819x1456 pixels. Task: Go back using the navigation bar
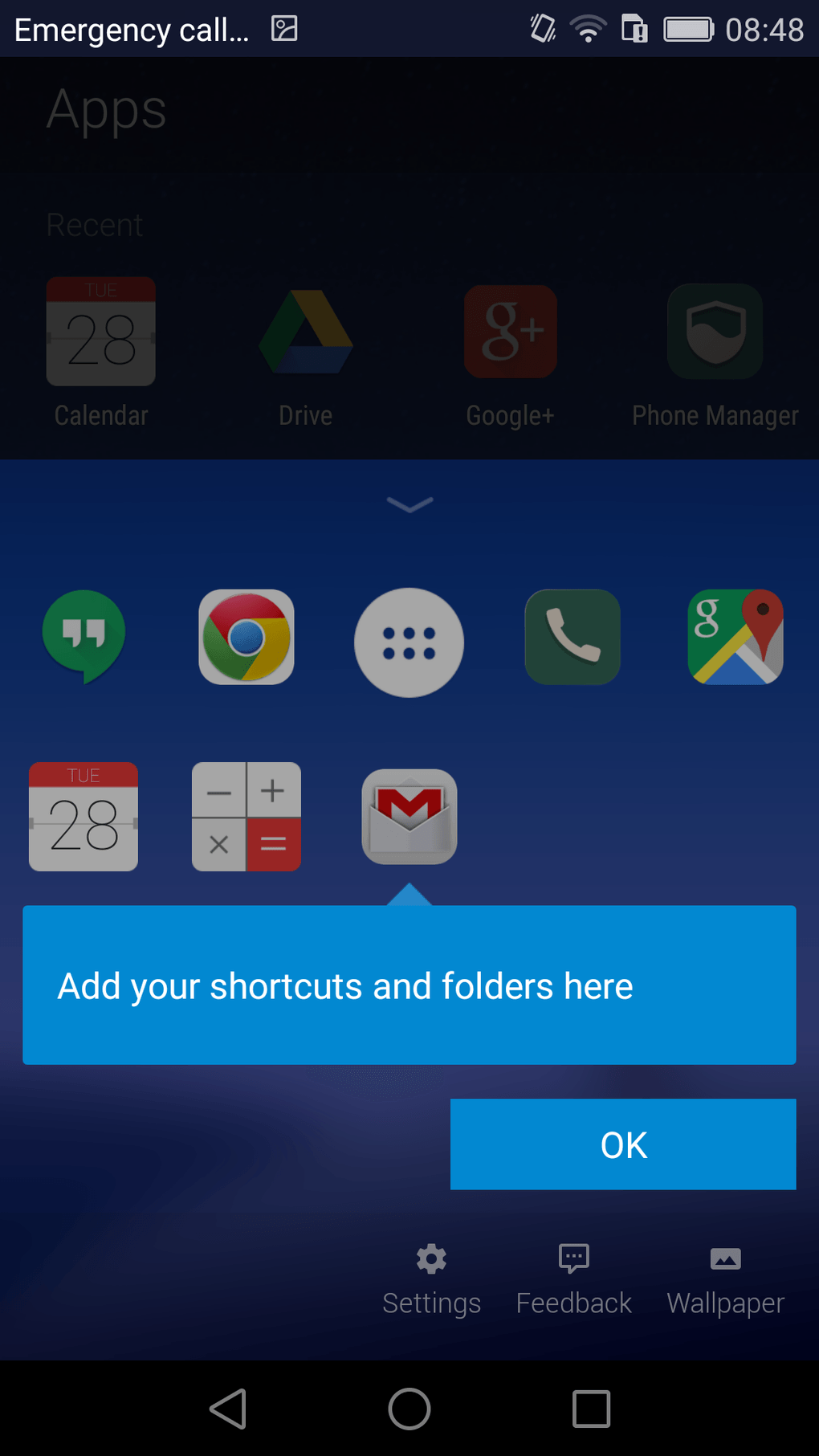pos(228,1409)
